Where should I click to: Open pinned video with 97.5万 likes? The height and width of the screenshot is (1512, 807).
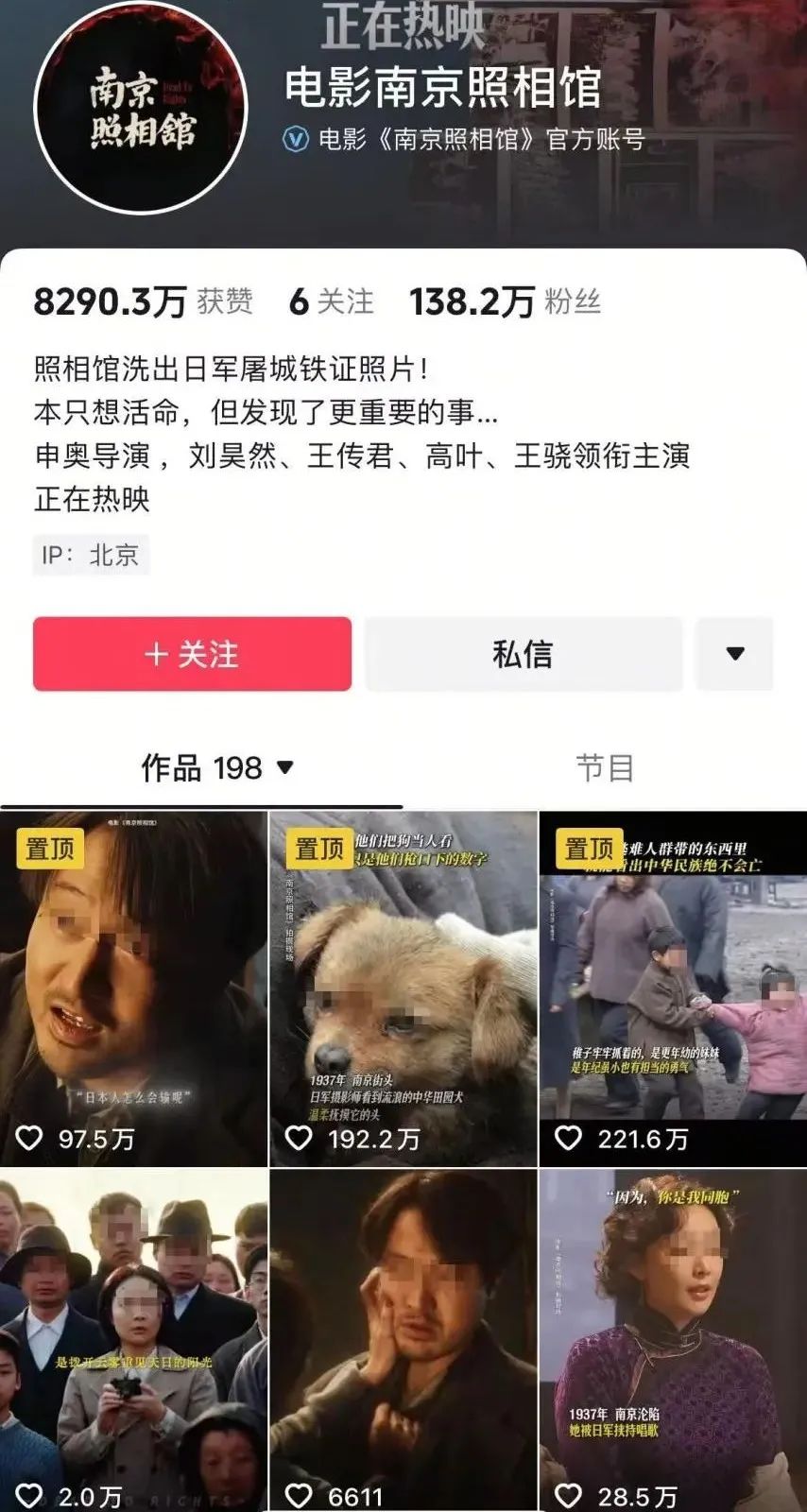tap(133, 988)
